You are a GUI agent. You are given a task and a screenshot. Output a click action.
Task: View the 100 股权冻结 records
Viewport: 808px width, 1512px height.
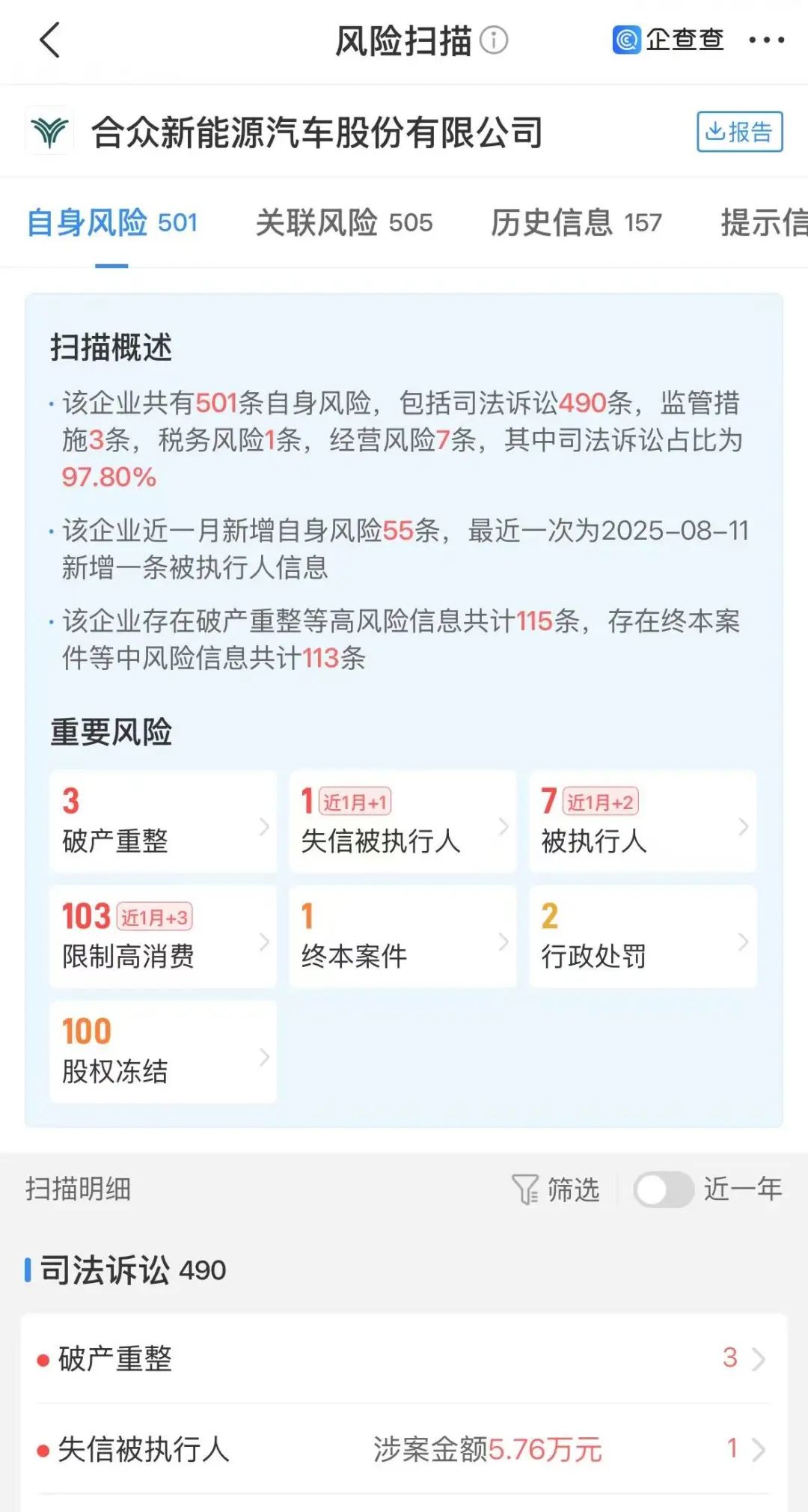coord(163,1052)
